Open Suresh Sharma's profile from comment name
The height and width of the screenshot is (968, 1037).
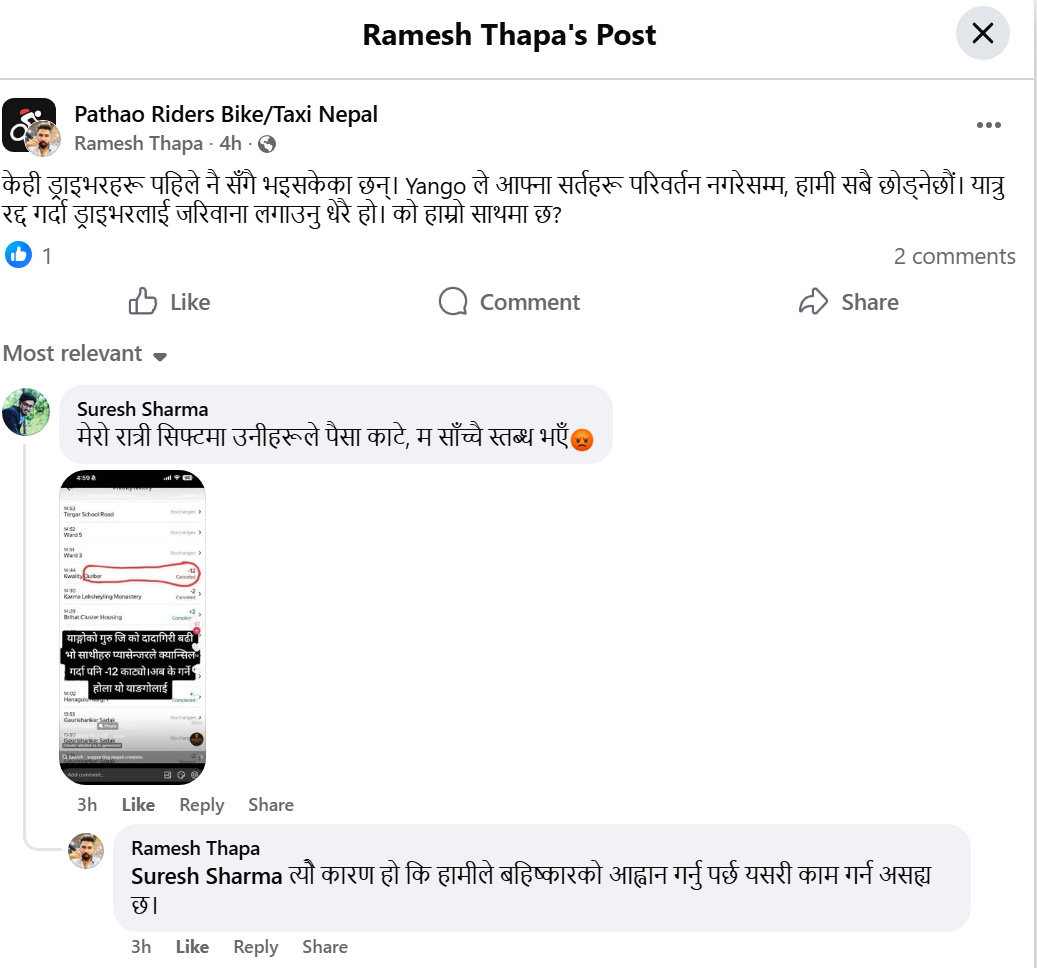click(x=143, y=409)
